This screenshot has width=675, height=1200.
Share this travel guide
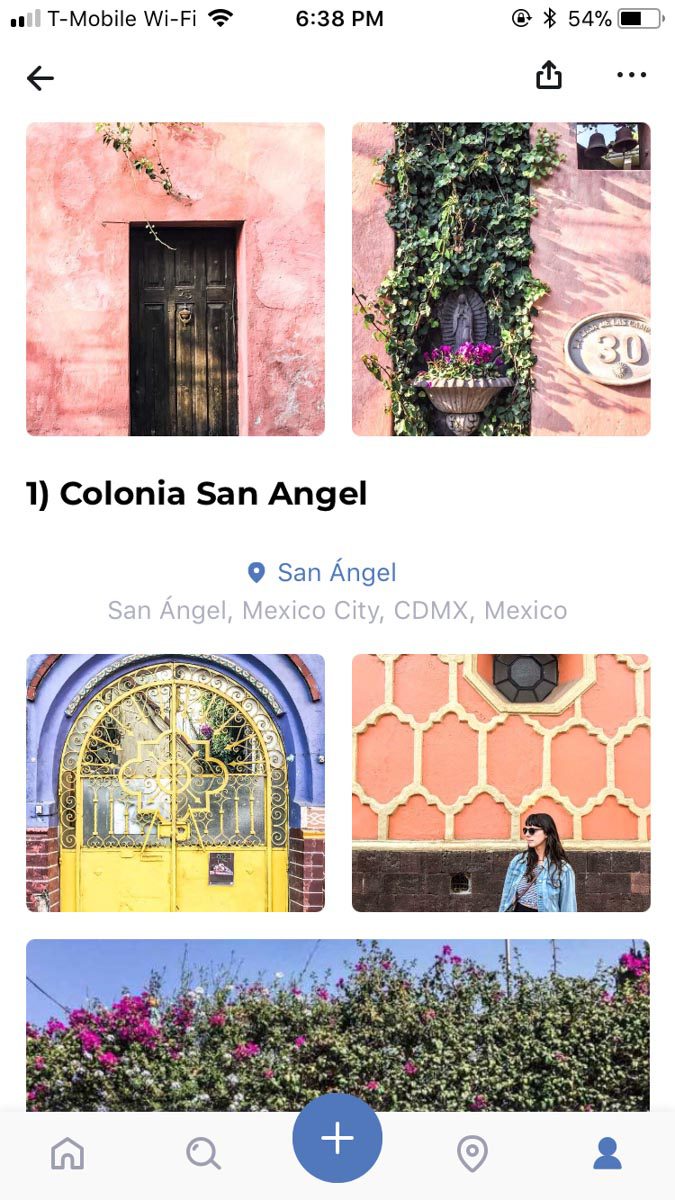pyautogui.click(x=549, y=75)
